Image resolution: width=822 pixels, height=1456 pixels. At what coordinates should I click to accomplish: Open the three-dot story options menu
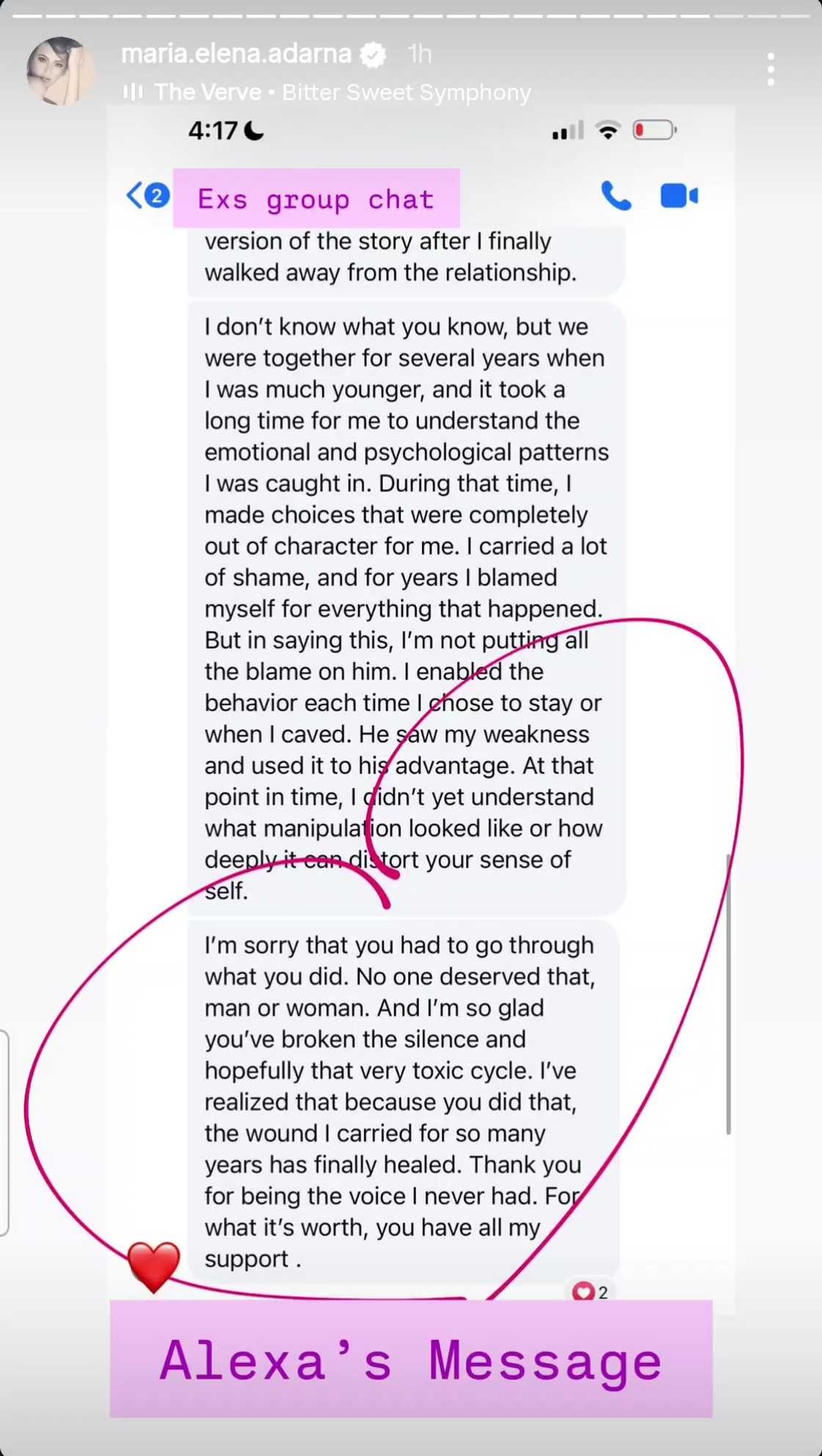click(771, 68)
